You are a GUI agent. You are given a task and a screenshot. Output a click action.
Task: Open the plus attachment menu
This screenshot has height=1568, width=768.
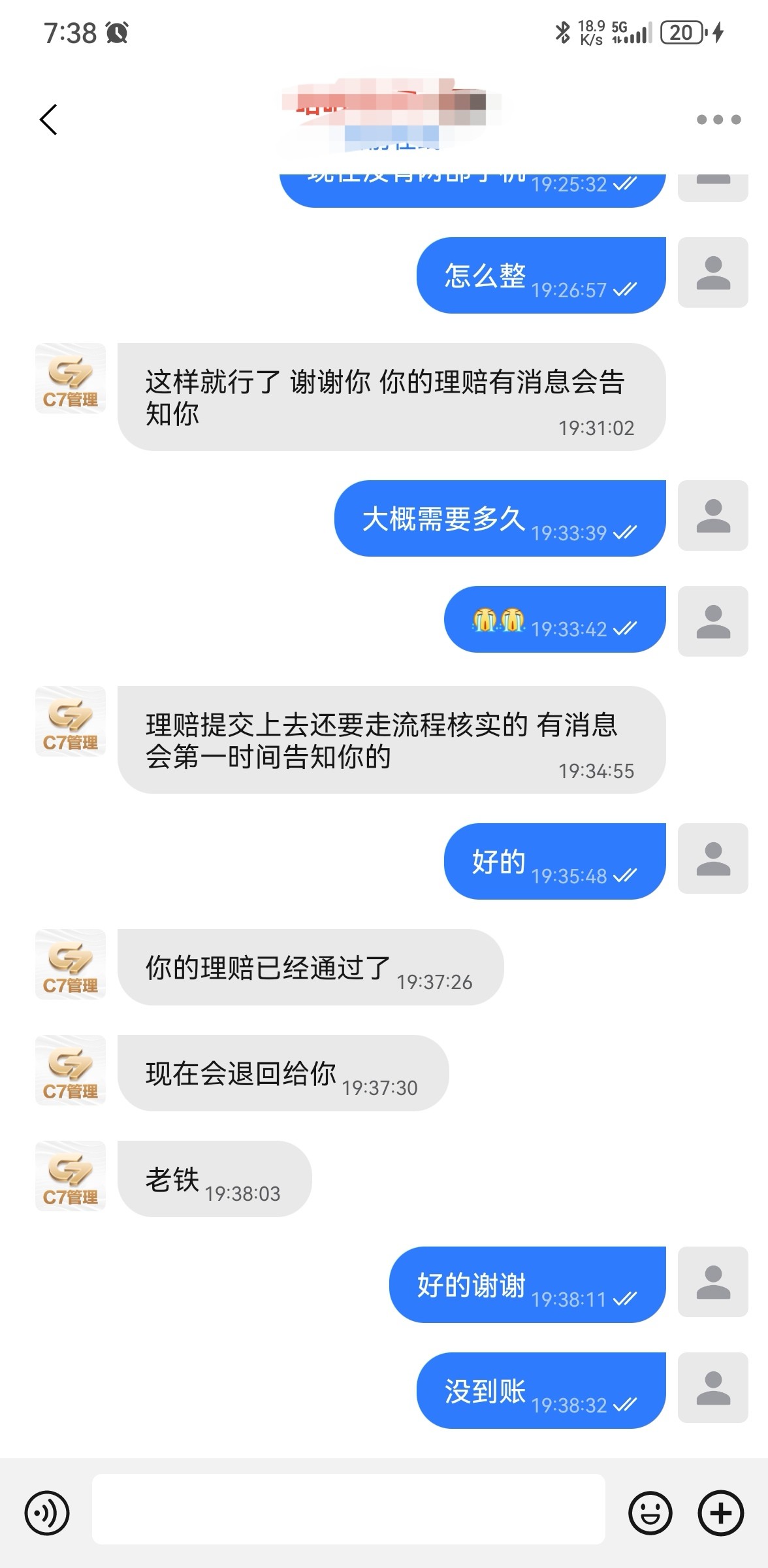point(721,1512)
